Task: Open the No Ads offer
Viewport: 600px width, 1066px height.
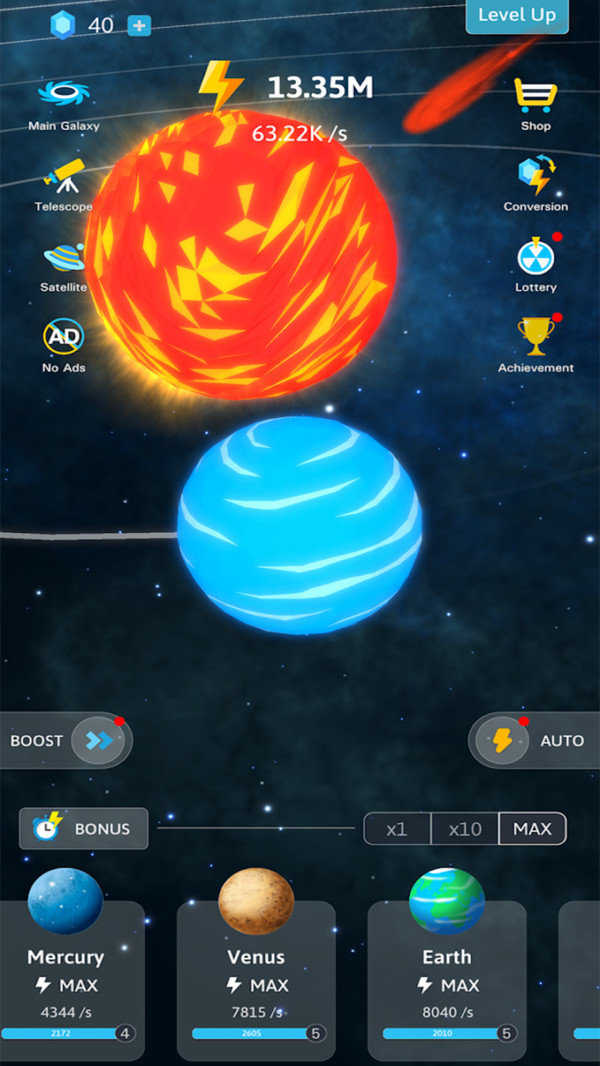Action: (x=63, y=345)
